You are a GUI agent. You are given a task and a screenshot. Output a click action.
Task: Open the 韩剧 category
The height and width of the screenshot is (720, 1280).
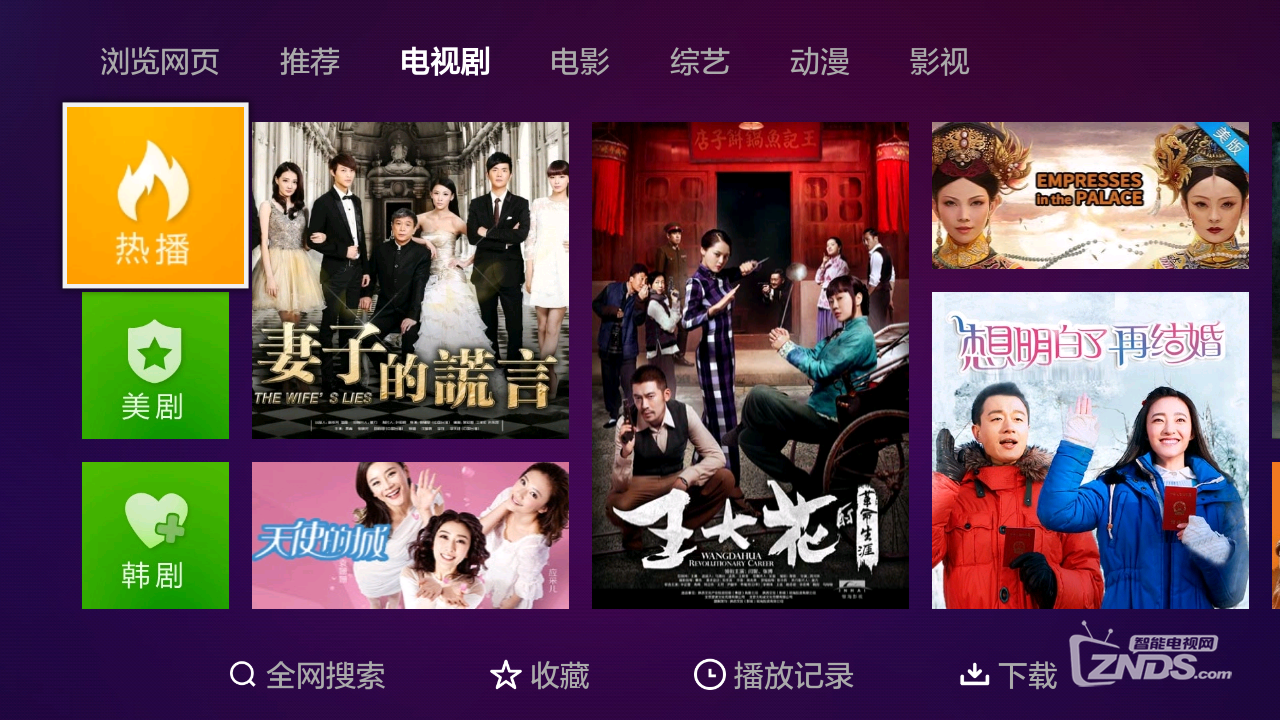(x=155, y=535)
